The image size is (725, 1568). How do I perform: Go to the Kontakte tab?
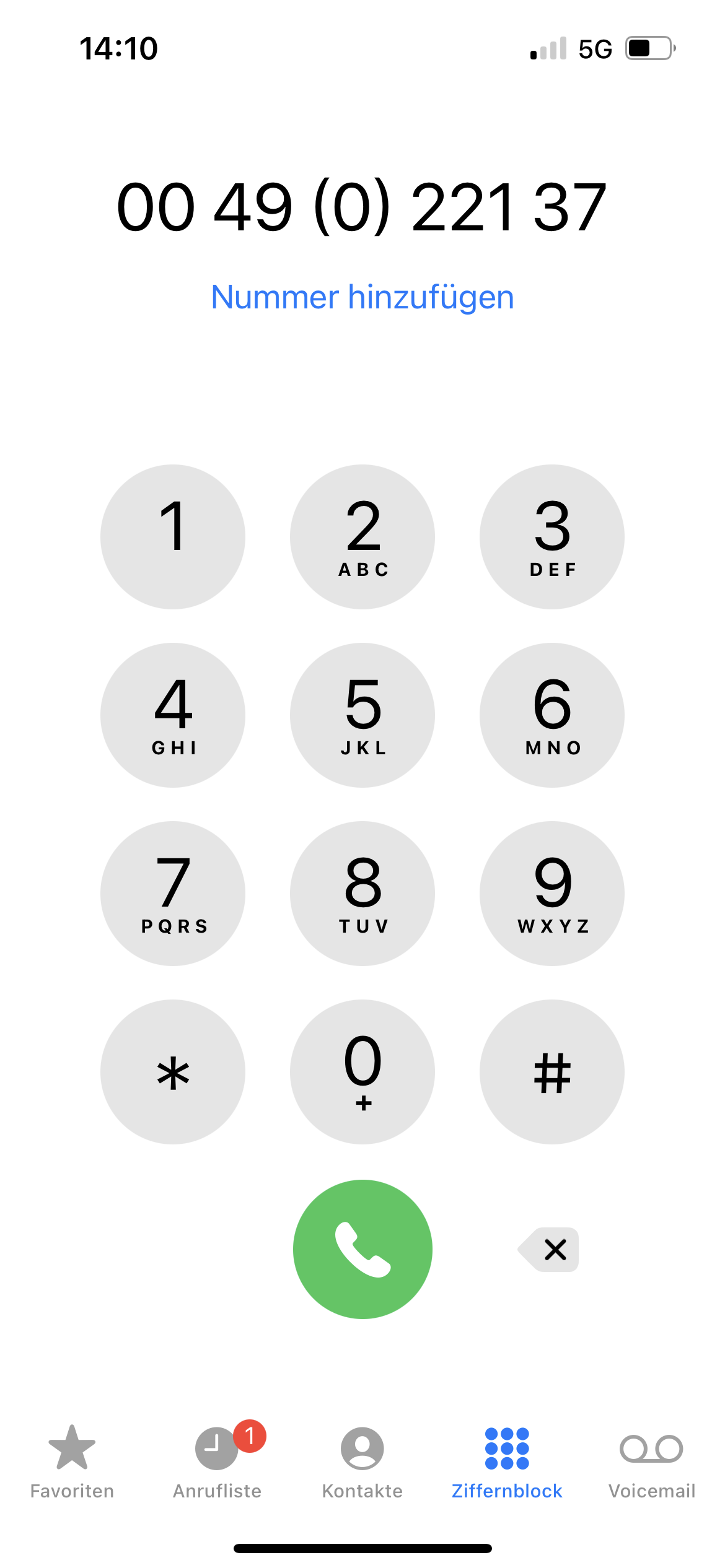coord(362,1461)
